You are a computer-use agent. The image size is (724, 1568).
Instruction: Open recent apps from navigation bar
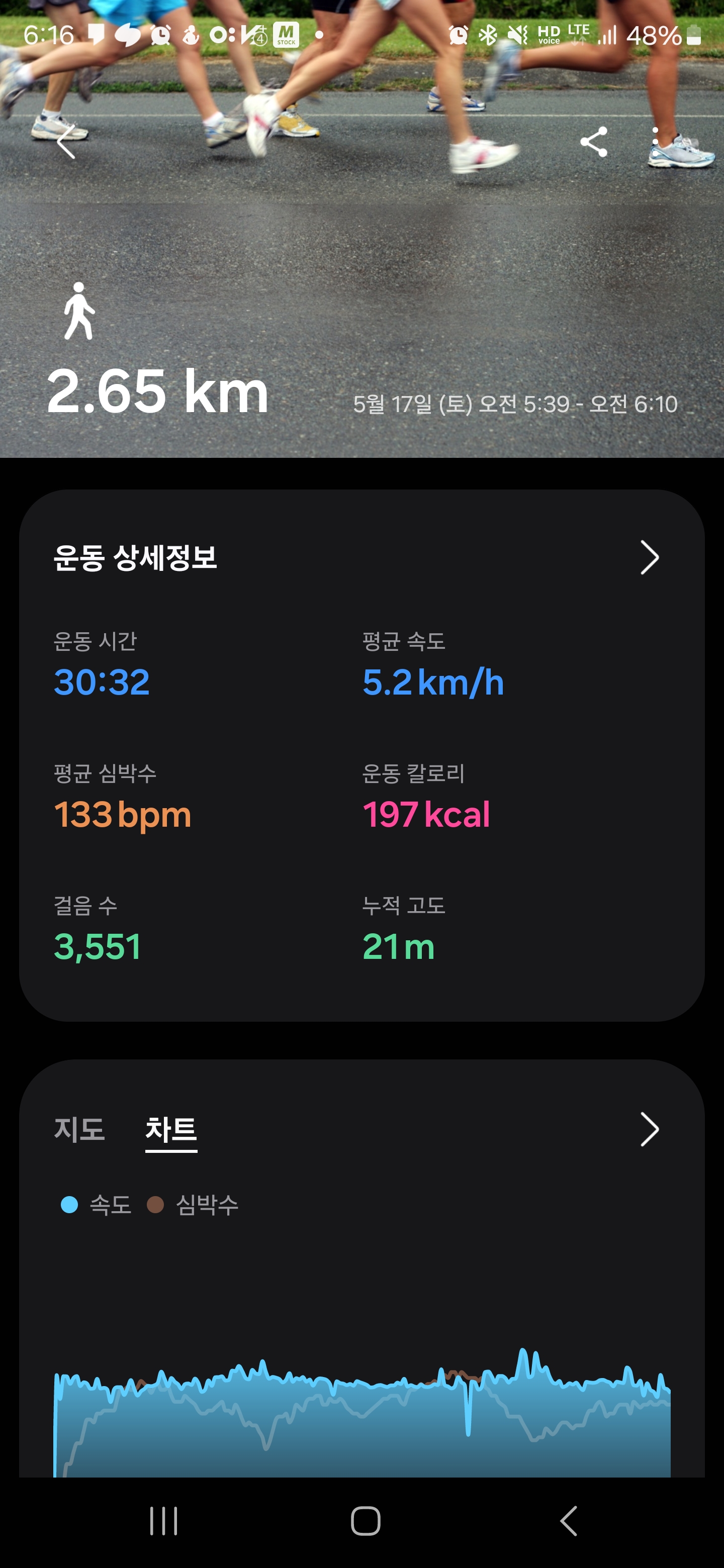point(164,1521)
